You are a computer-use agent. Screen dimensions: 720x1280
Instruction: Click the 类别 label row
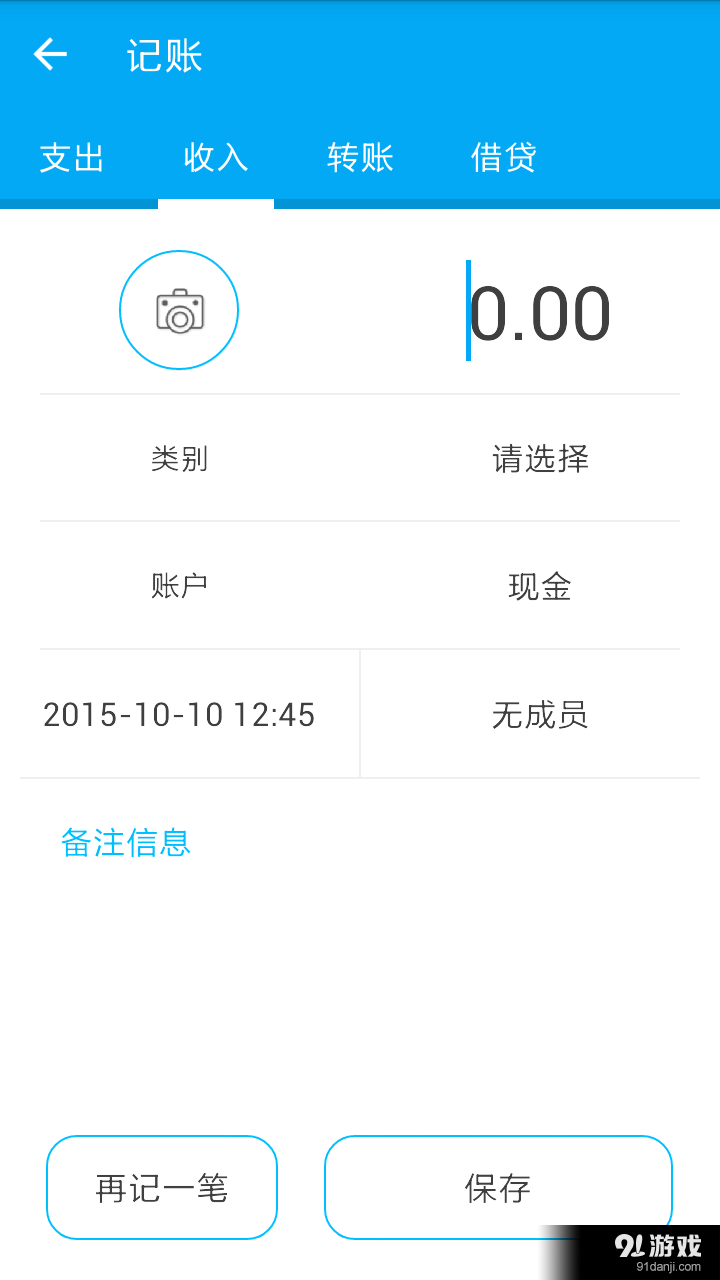tap(180, 460)
